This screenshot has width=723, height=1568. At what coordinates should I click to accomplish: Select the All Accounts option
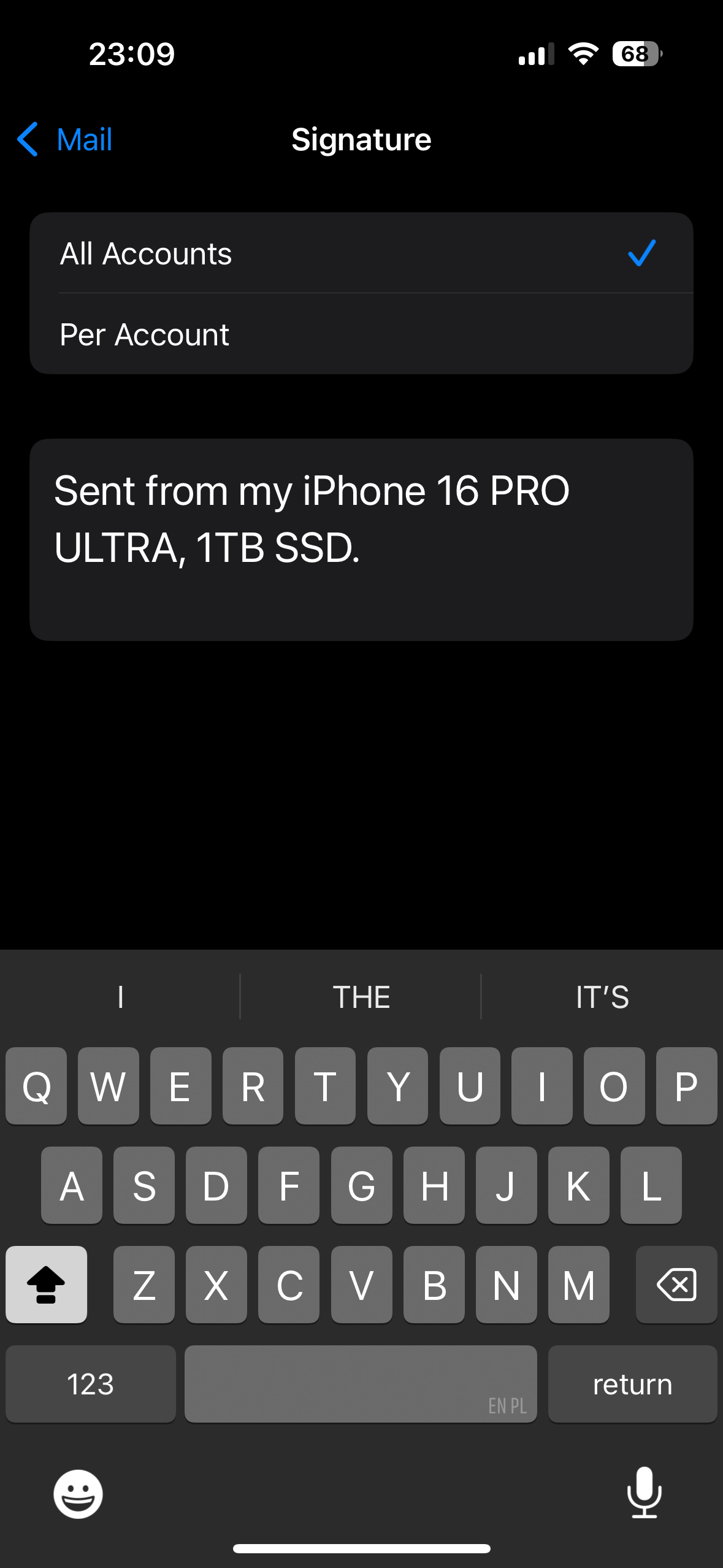point(361,253)
